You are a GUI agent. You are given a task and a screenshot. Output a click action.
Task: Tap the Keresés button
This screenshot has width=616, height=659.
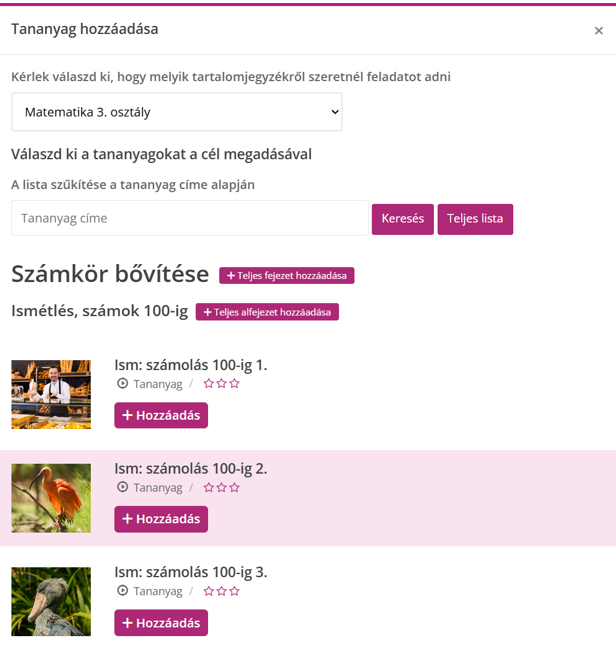402,219
